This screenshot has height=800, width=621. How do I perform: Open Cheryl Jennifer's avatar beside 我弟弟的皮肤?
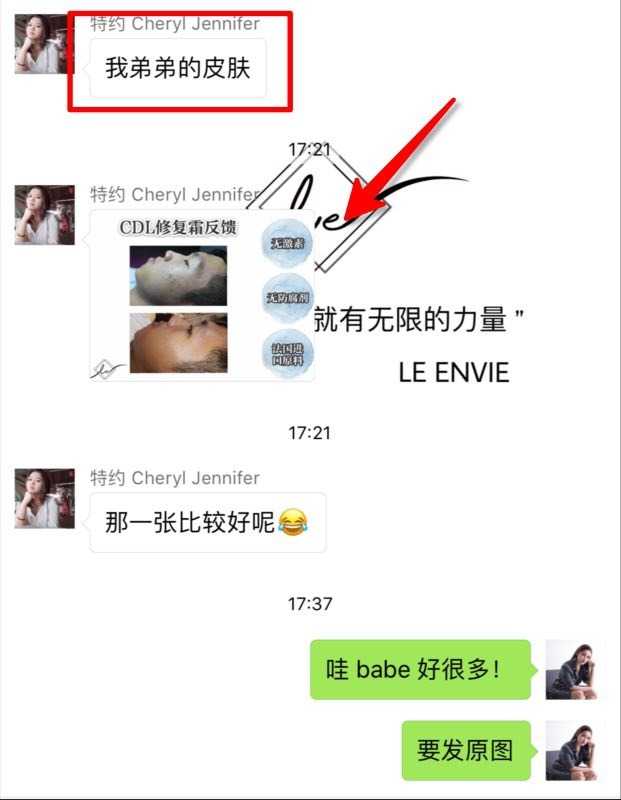(x=44, y=44)
